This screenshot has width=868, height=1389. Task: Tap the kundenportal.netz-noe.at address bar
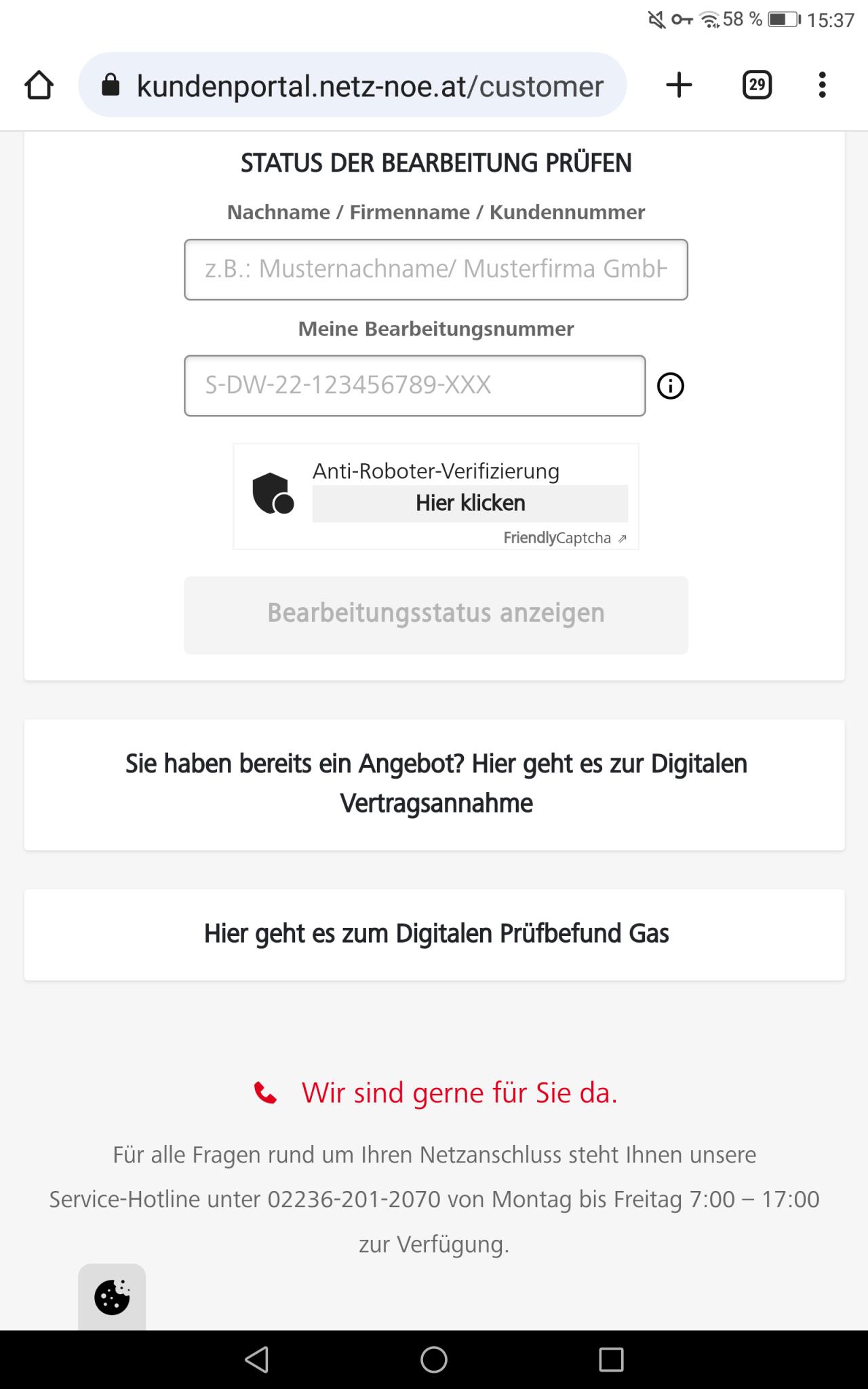353,85
